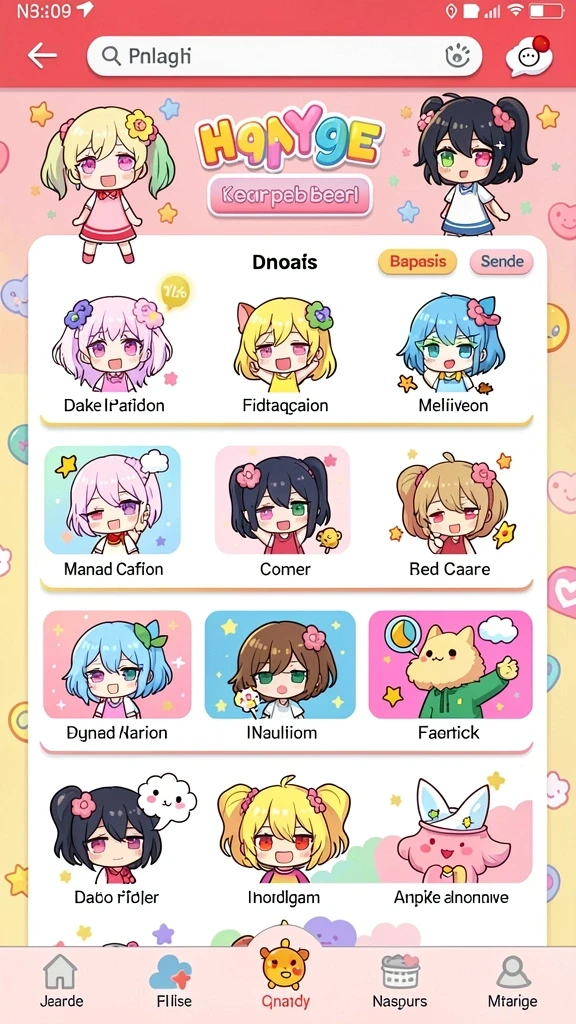
Task: Open the Bed Caare tile
Action: pos(451,511)
